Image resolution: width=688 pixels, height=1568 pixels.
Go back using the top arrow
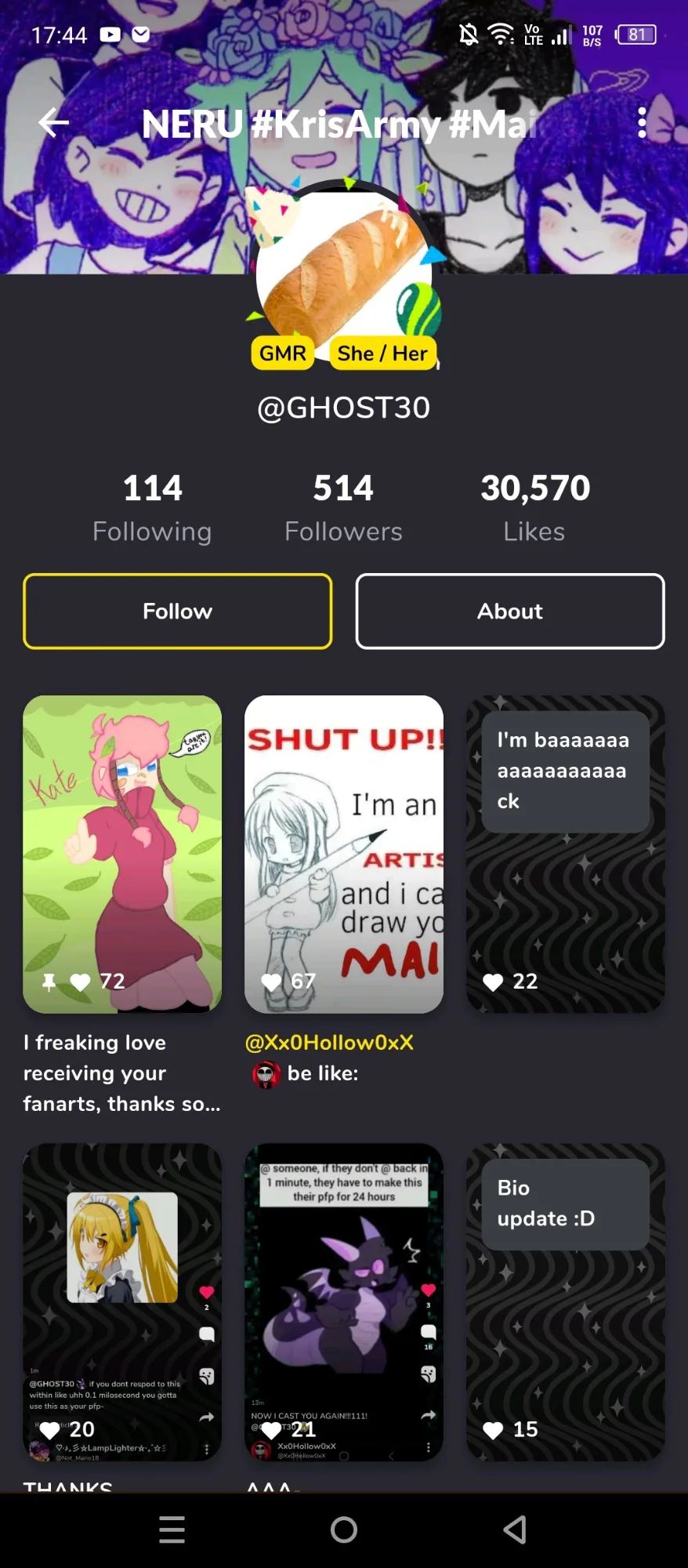[53, 122]
